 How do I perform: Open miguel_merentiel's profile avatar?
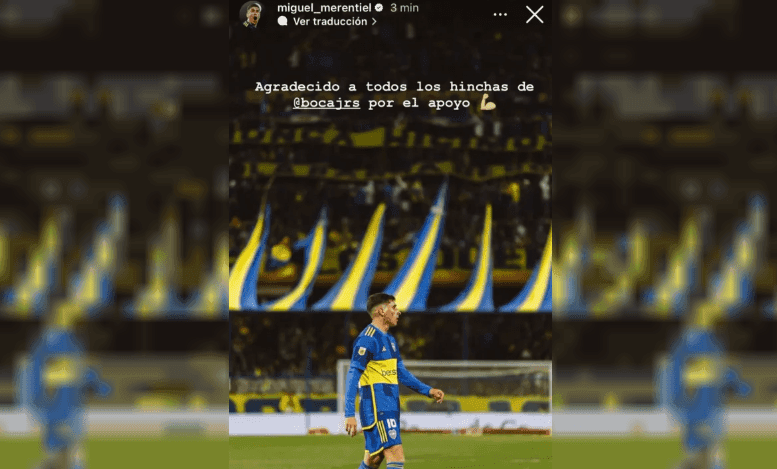pyautogui.click(x=250, y=13)
